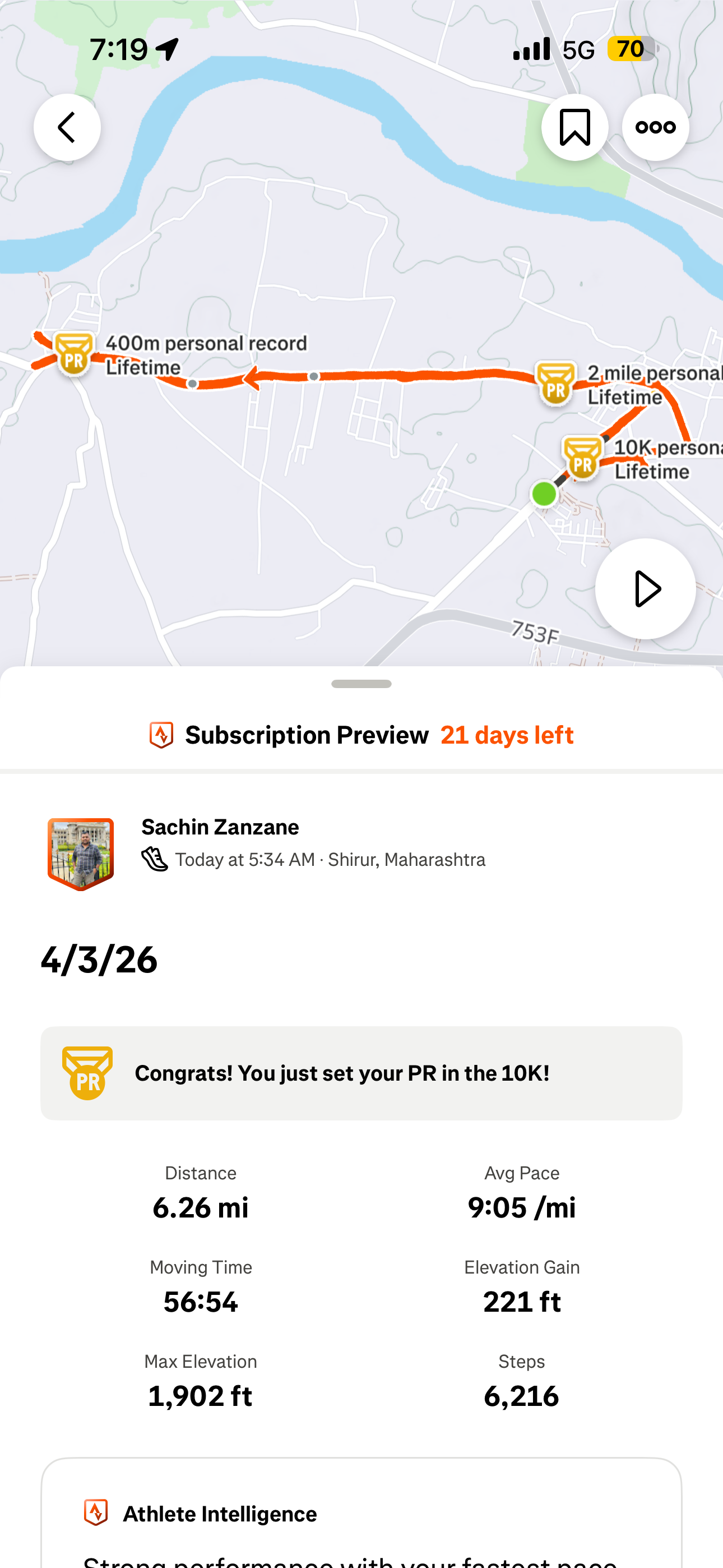Screen dimensions: 723x1568
Task: Open the Subscription Preview banner
Action: click(x=361, y=735)
